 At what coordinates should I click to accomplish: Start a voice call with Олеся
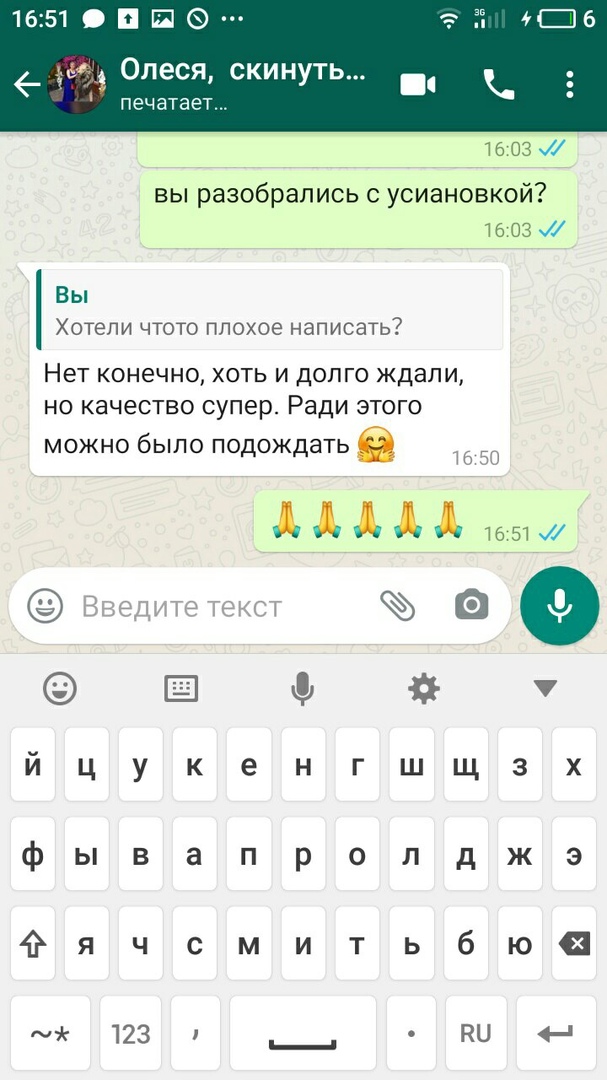pos(498,85)
